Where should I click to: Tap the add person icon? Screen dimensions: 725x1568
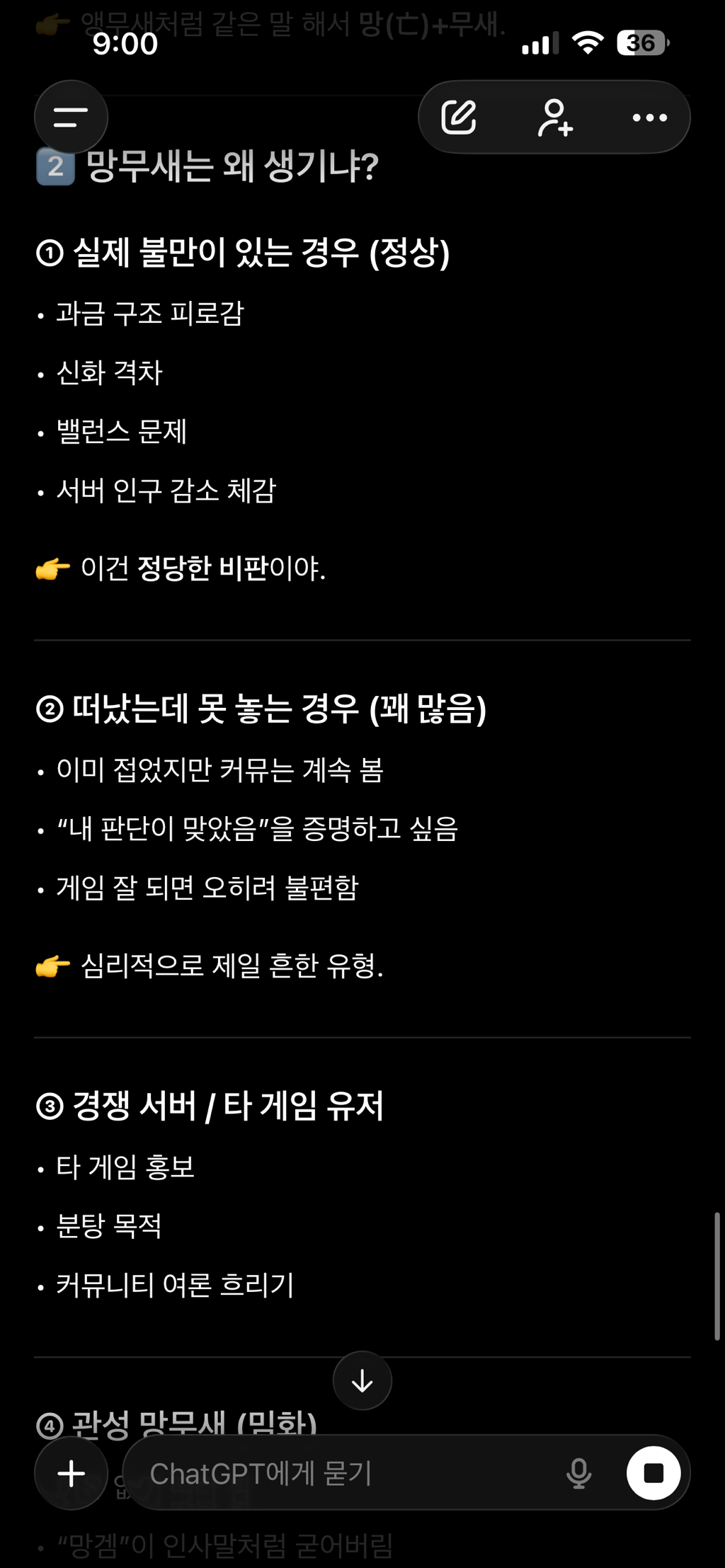point(554,117)
